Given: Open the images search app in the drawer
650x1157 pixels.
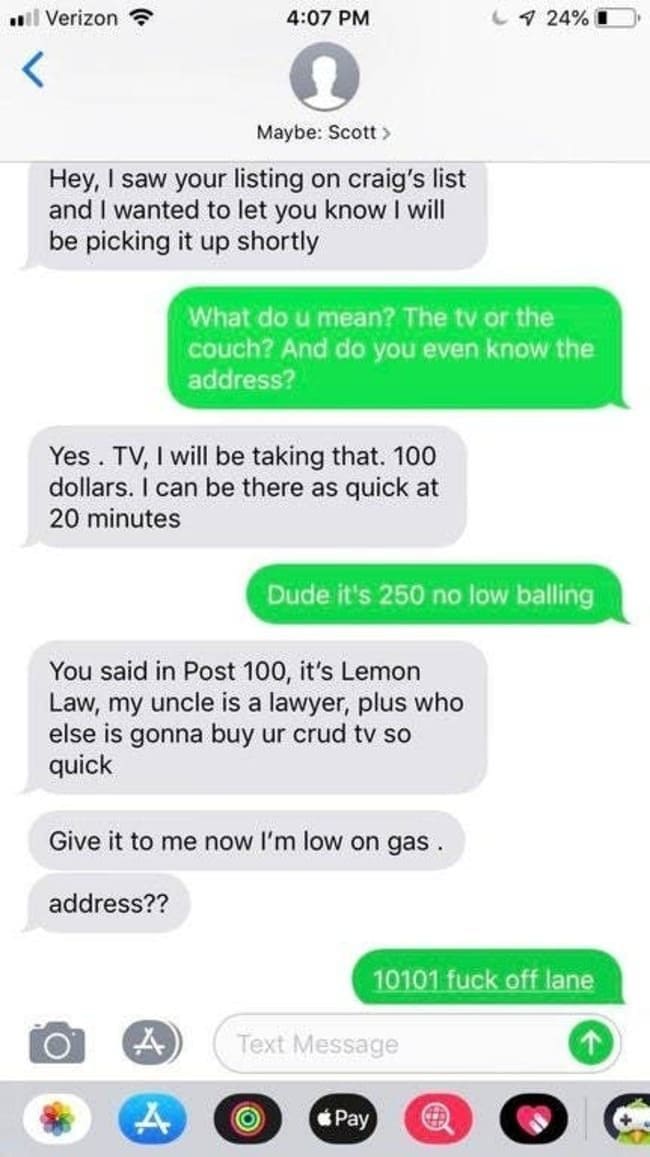Looking at the screenshot, I should (433, 1118).
